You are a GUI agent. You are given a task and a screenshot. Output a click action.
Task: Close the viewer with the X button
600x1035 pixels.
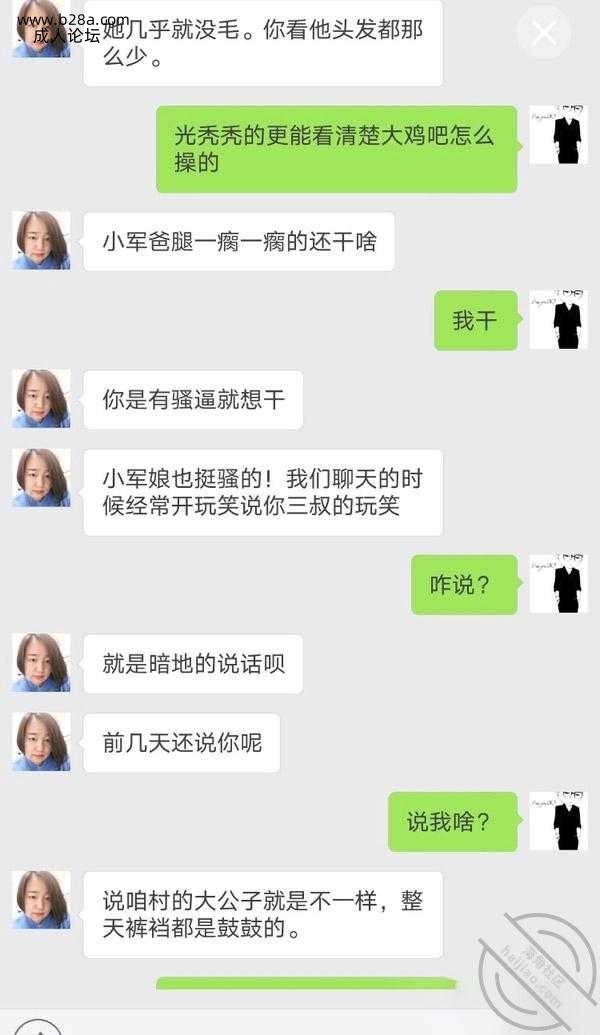click(x=544, y=33)
